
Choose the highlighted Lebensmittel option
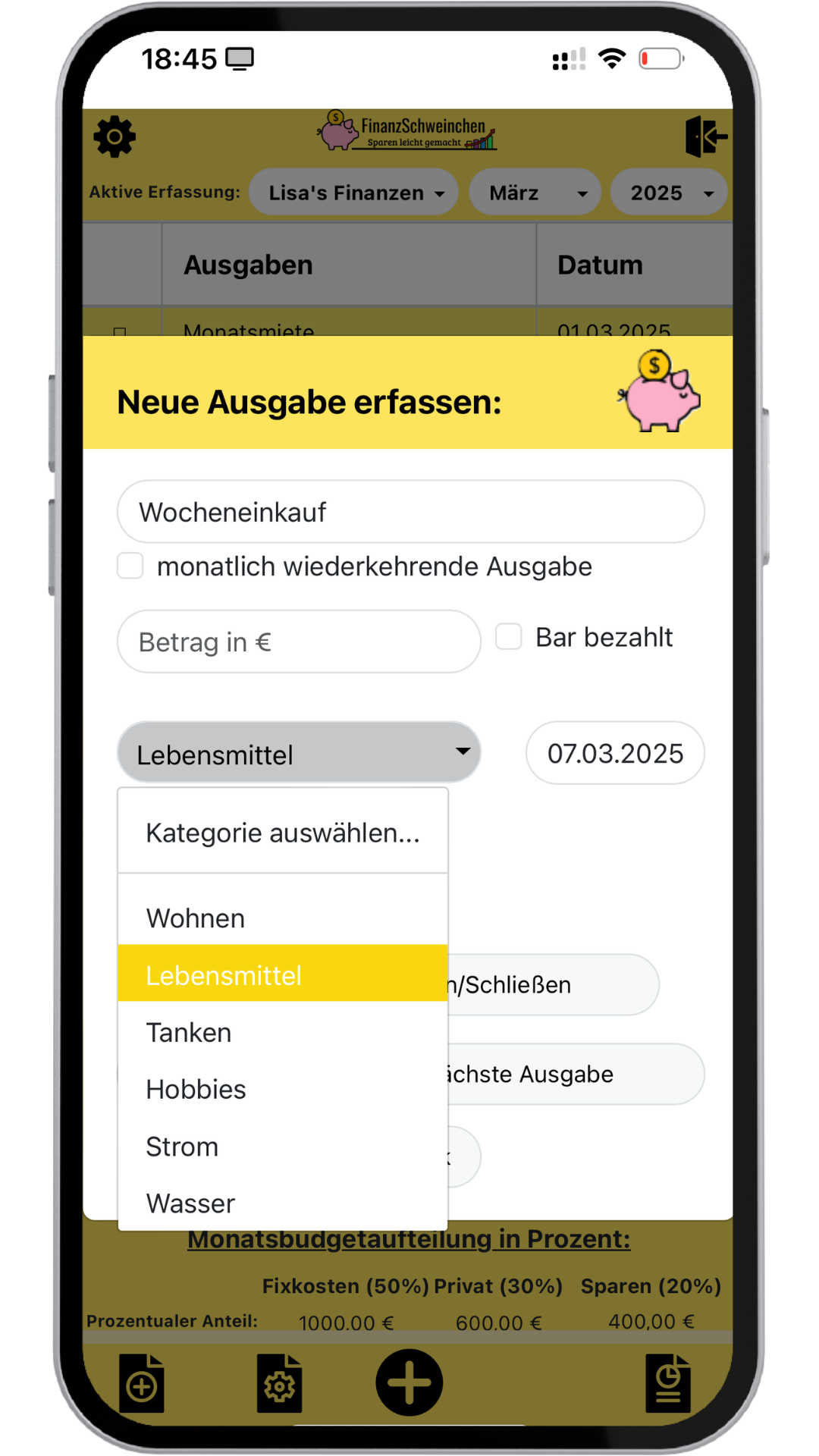point(283,974)
